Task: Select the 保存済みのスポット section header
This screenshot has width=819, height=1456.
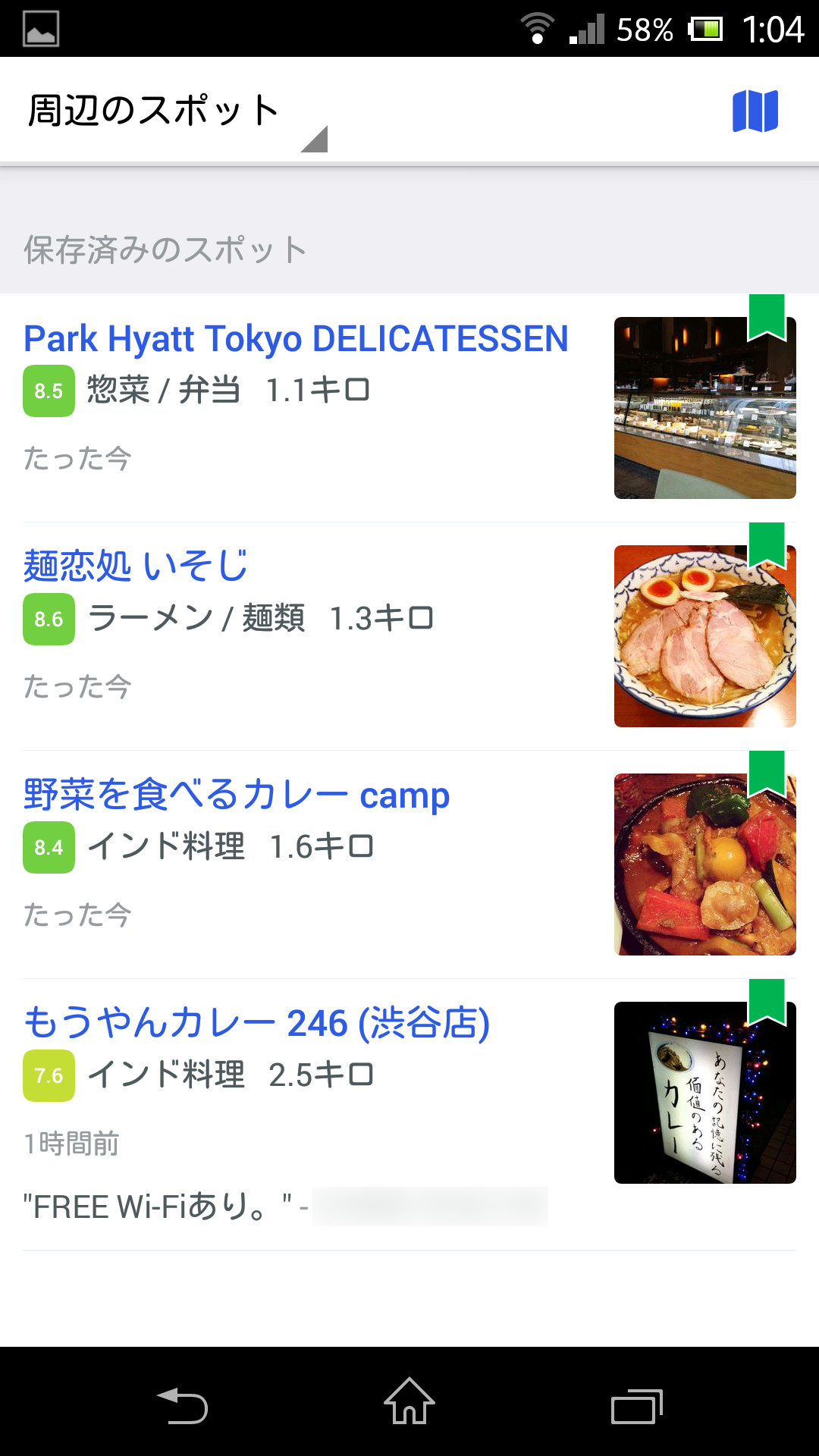Action: [164, 249]
